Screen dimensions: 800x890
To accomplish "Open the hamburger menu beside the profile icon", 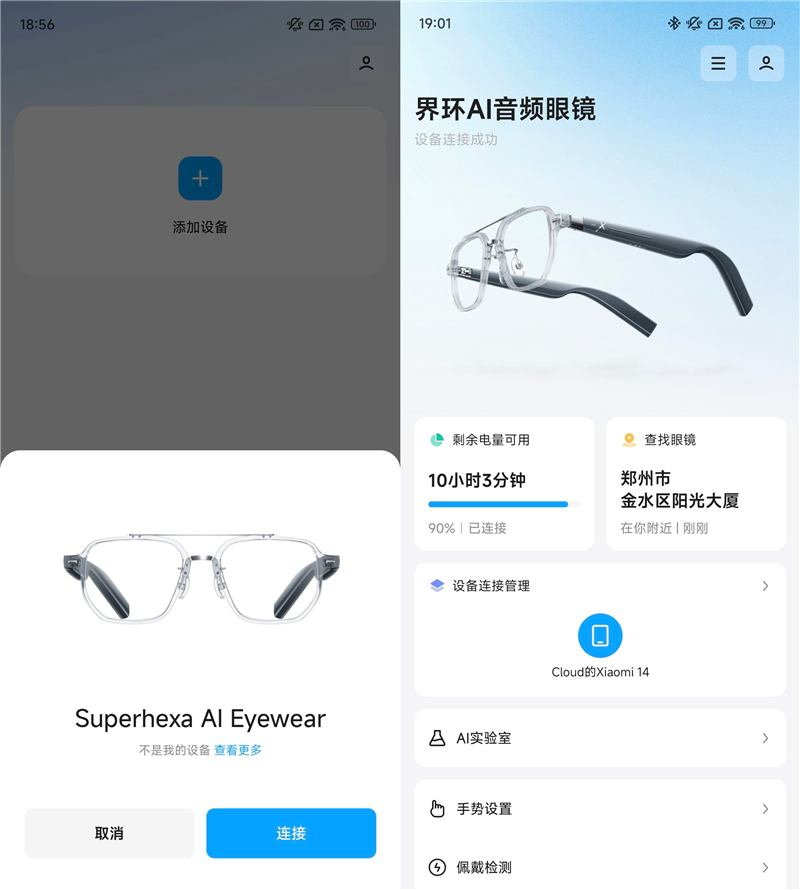I will point(718,63).
